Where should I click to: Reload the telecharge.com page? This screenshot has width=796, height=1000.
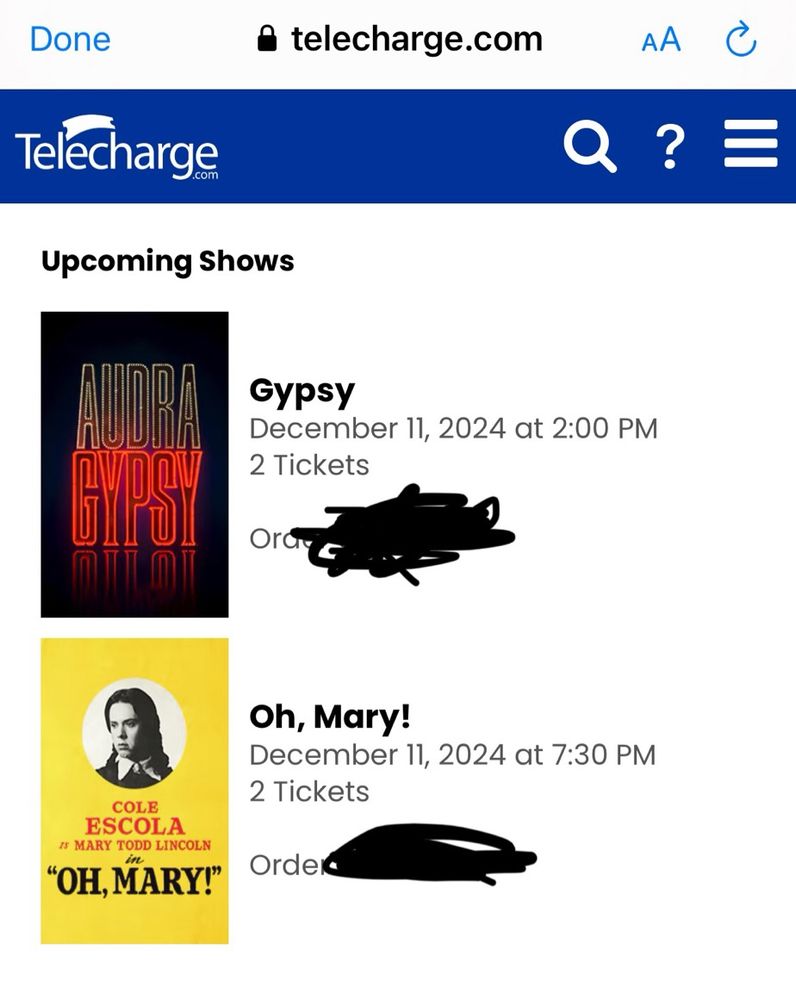point(740,41)
